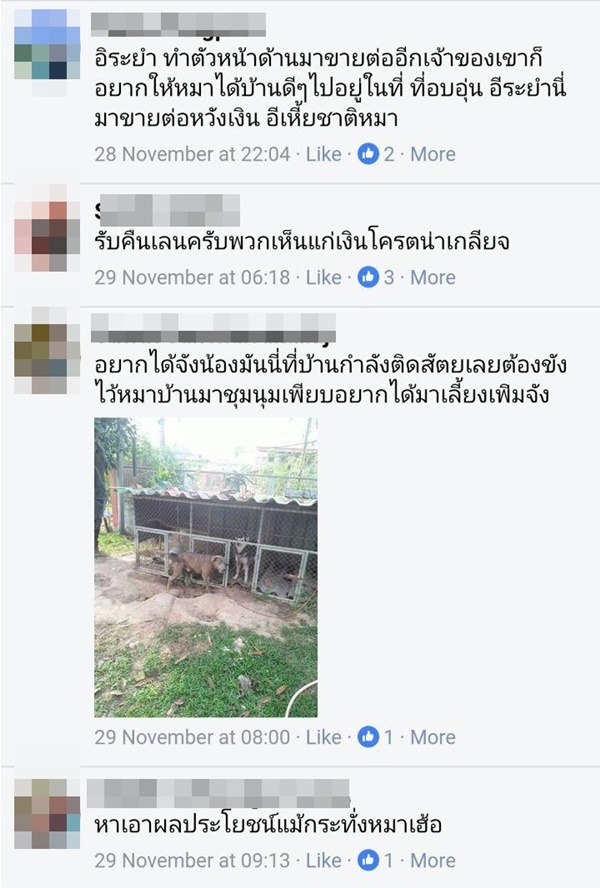
Task: Open the dog kennel photo in the comment
Action: point(206,567)
